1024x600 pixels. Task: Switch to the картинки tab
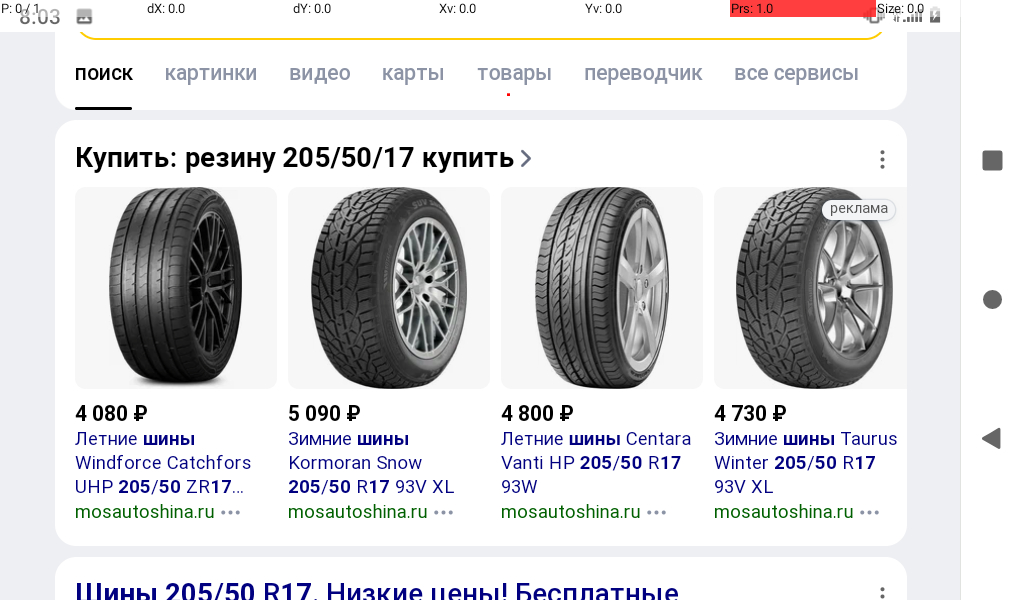(210, 73)
